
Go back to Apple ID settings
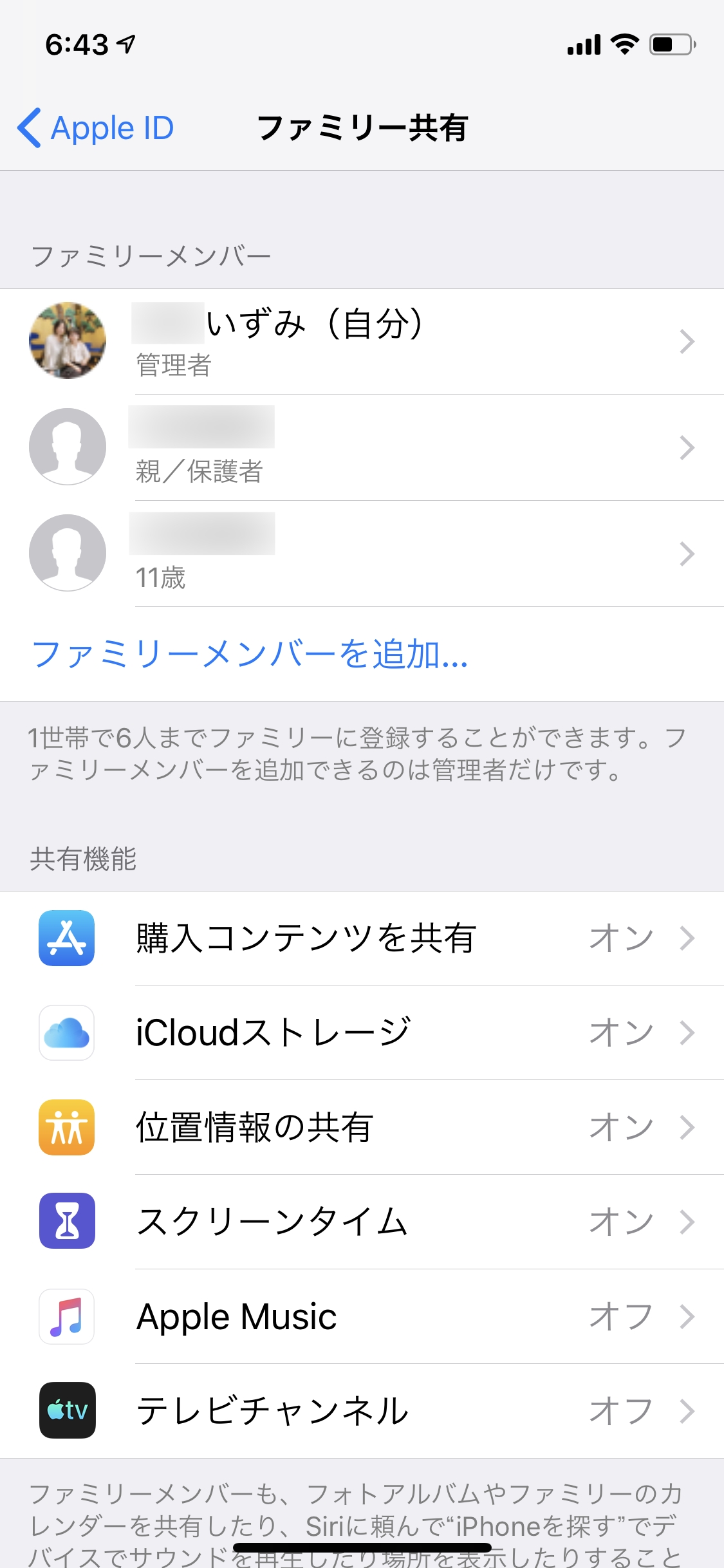[97, 128]
